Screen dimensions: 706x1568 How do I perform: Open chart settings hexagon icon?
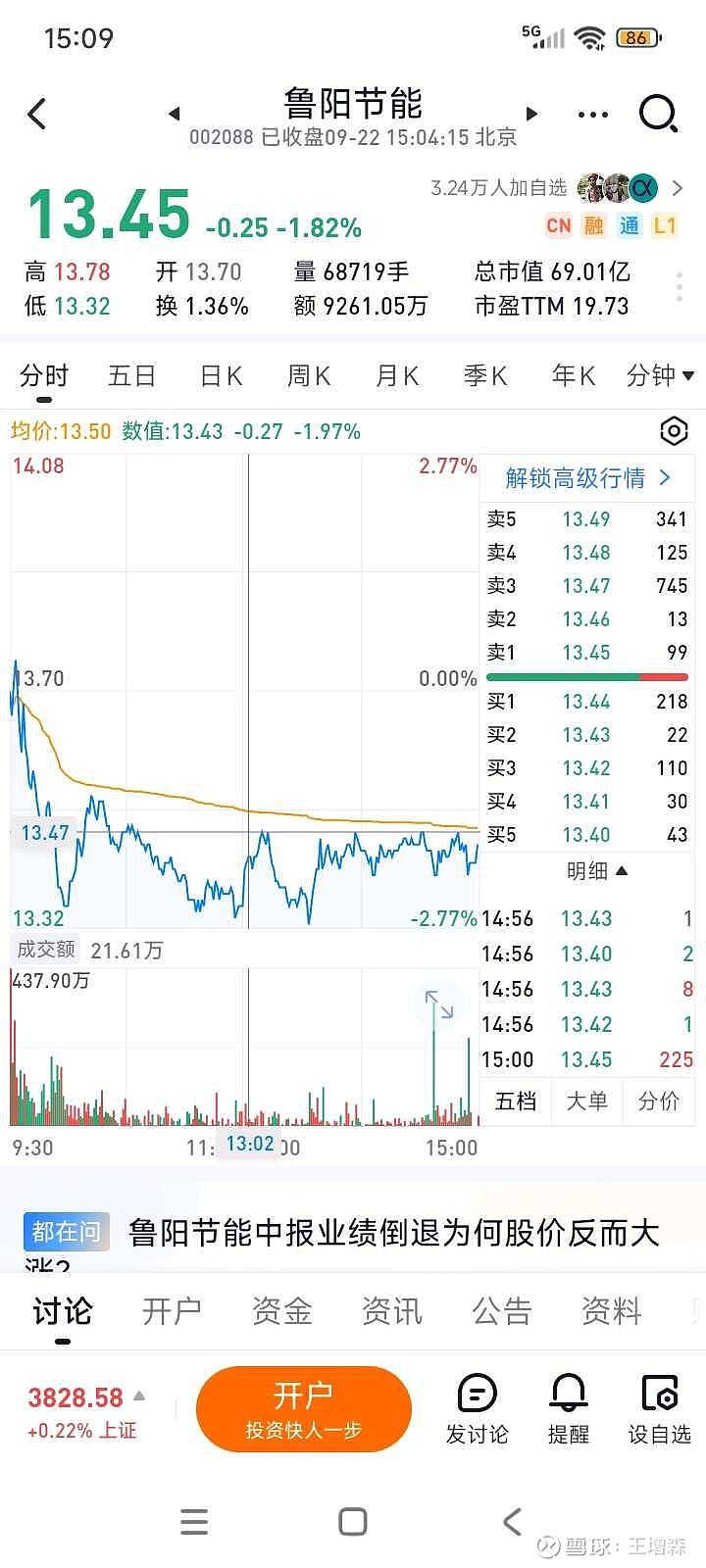674,431
